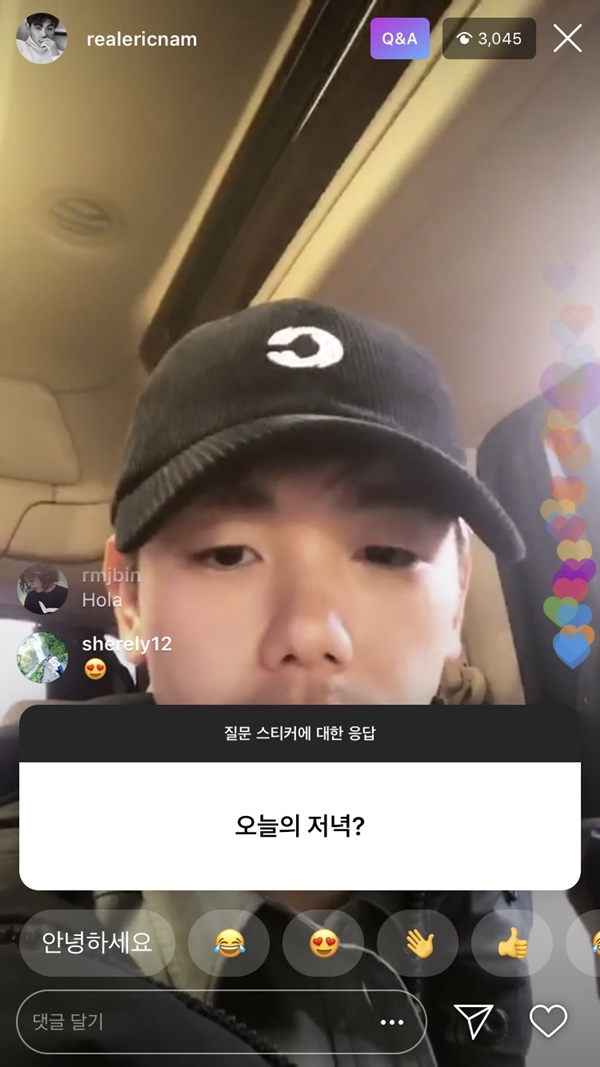
Task: Share the live via paper plane icon
Action: tap(473, 1021)
